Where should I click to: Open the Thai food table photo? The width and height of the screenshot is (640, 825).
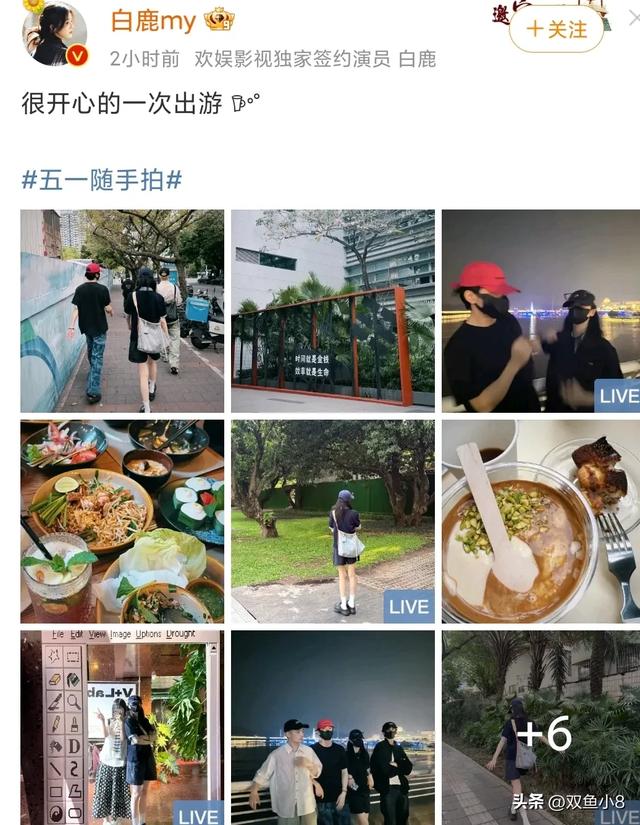[x=122, y=521]
